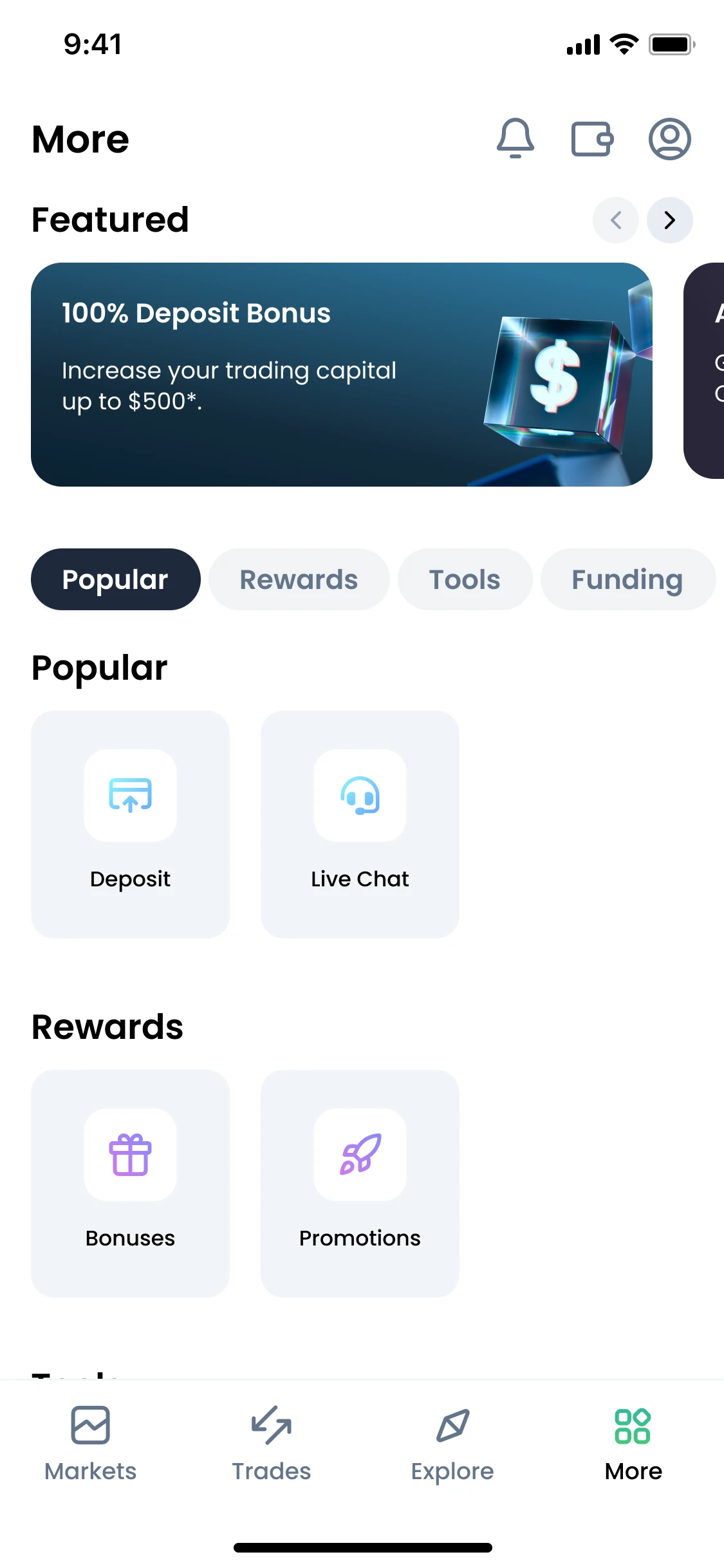Viewport: 724px width, 1568px height.
Task: Advance Featured carousel with right arrow
Action: [x=670, y=220]
